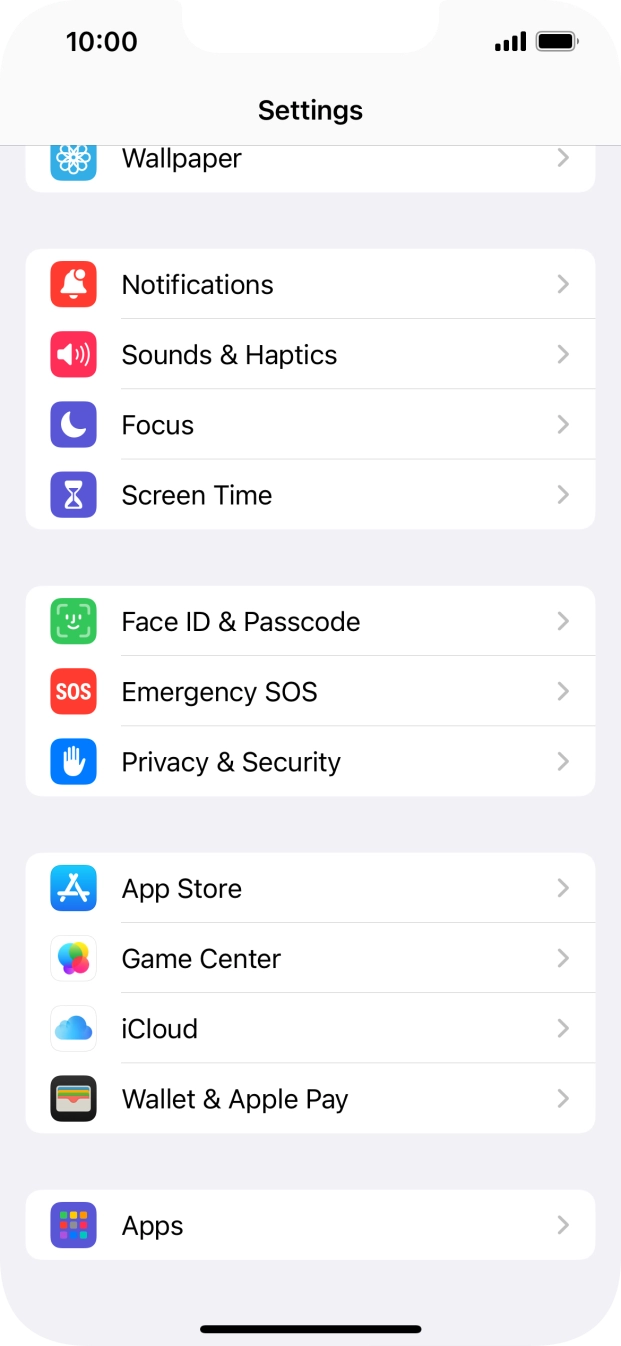Open the Notifications settings row

[310, 284]
